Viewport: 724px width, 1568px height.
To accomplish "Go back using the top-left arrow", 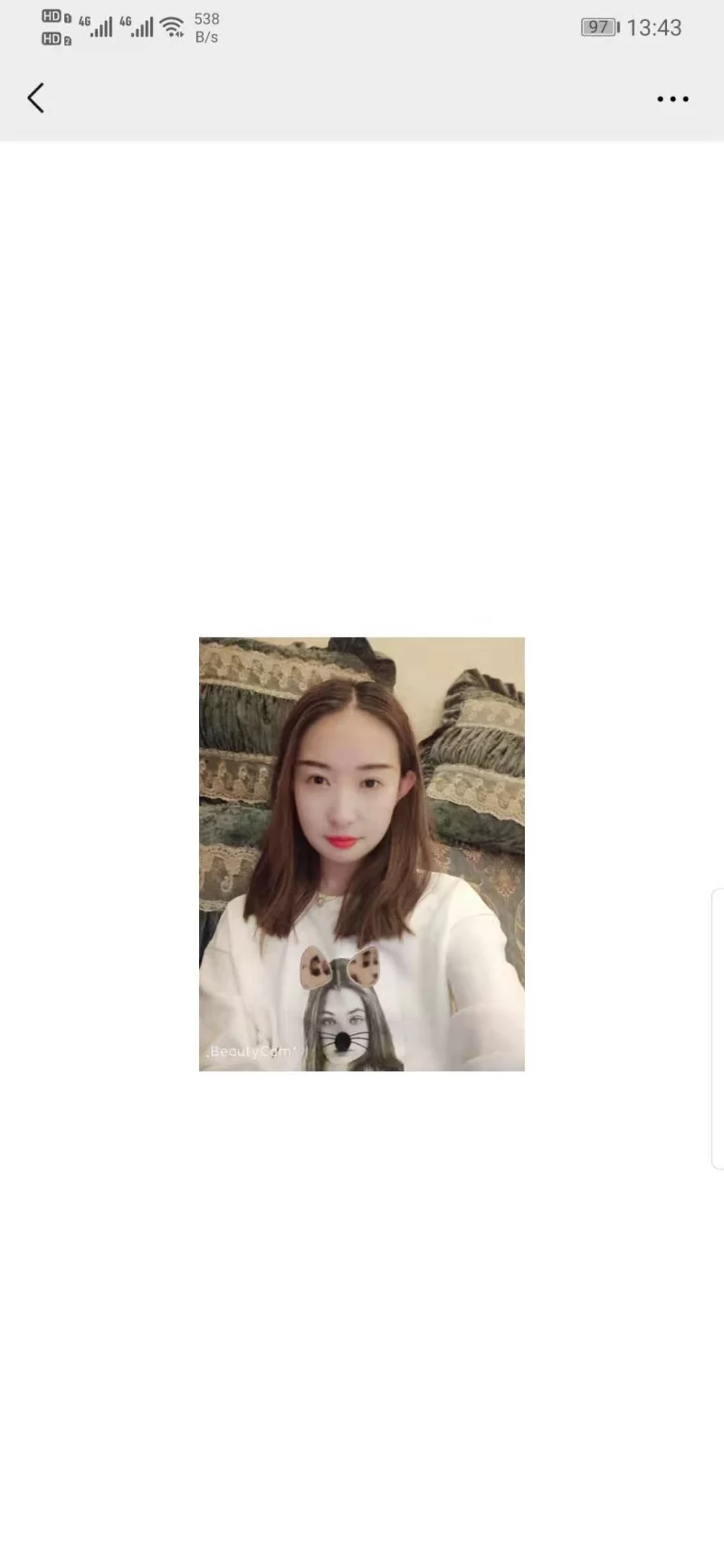I will pos(36,98).
